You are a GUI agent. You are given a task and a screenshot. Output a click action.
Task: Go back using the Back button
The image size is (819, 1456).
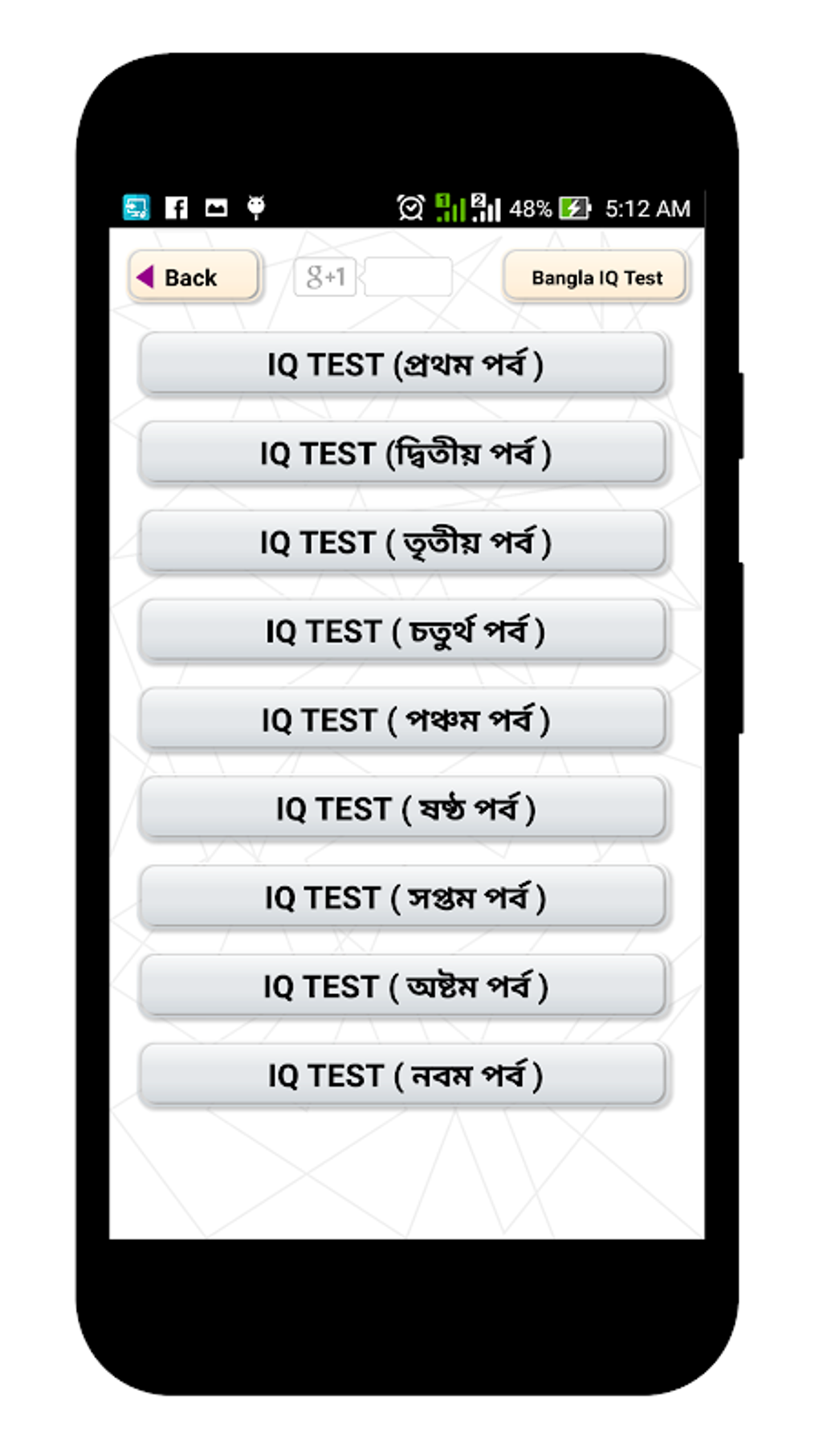[x=194, y=277]
